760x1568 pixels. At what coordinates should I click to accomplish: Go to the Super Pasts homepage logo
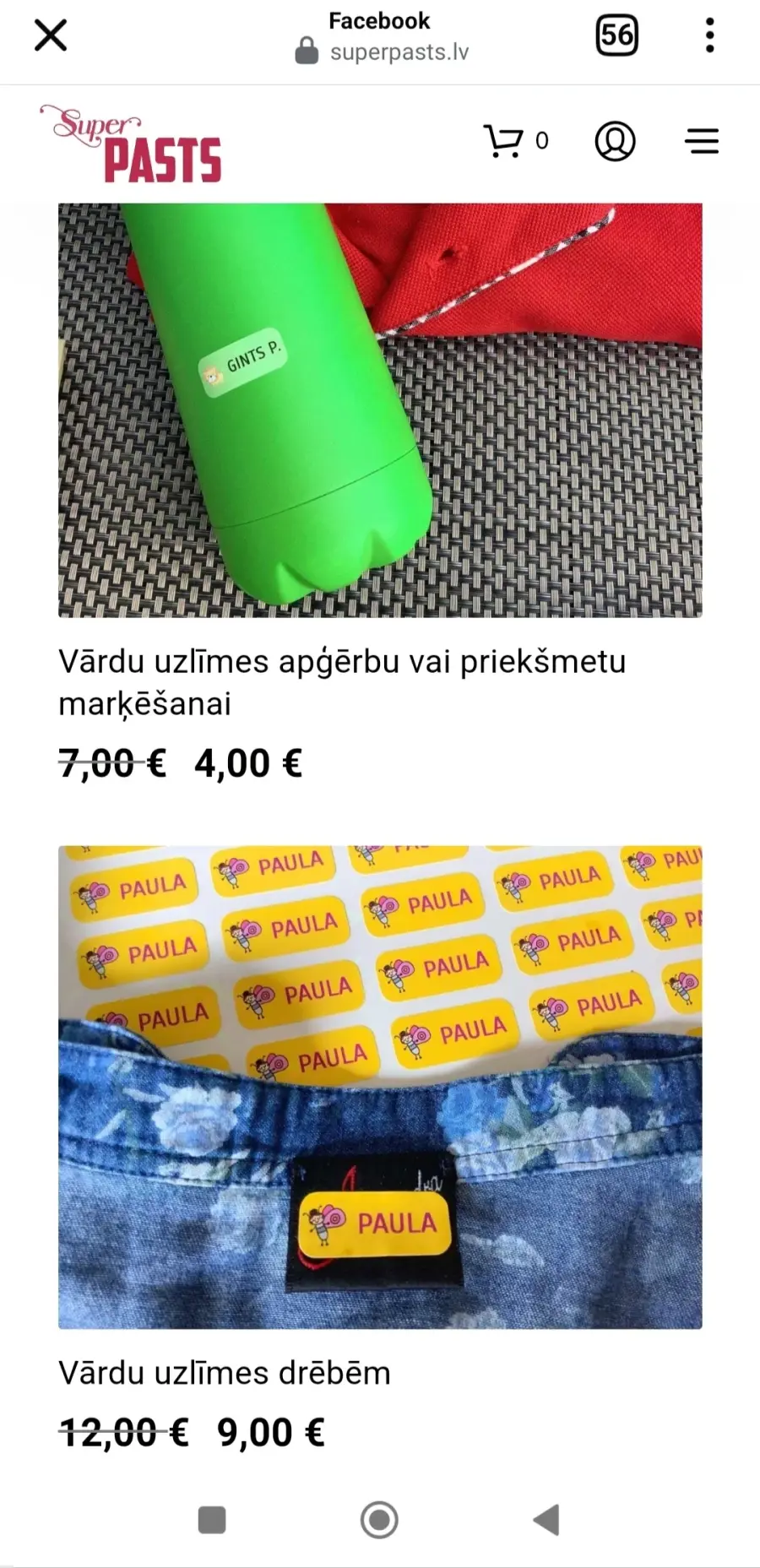coord(131,143)
